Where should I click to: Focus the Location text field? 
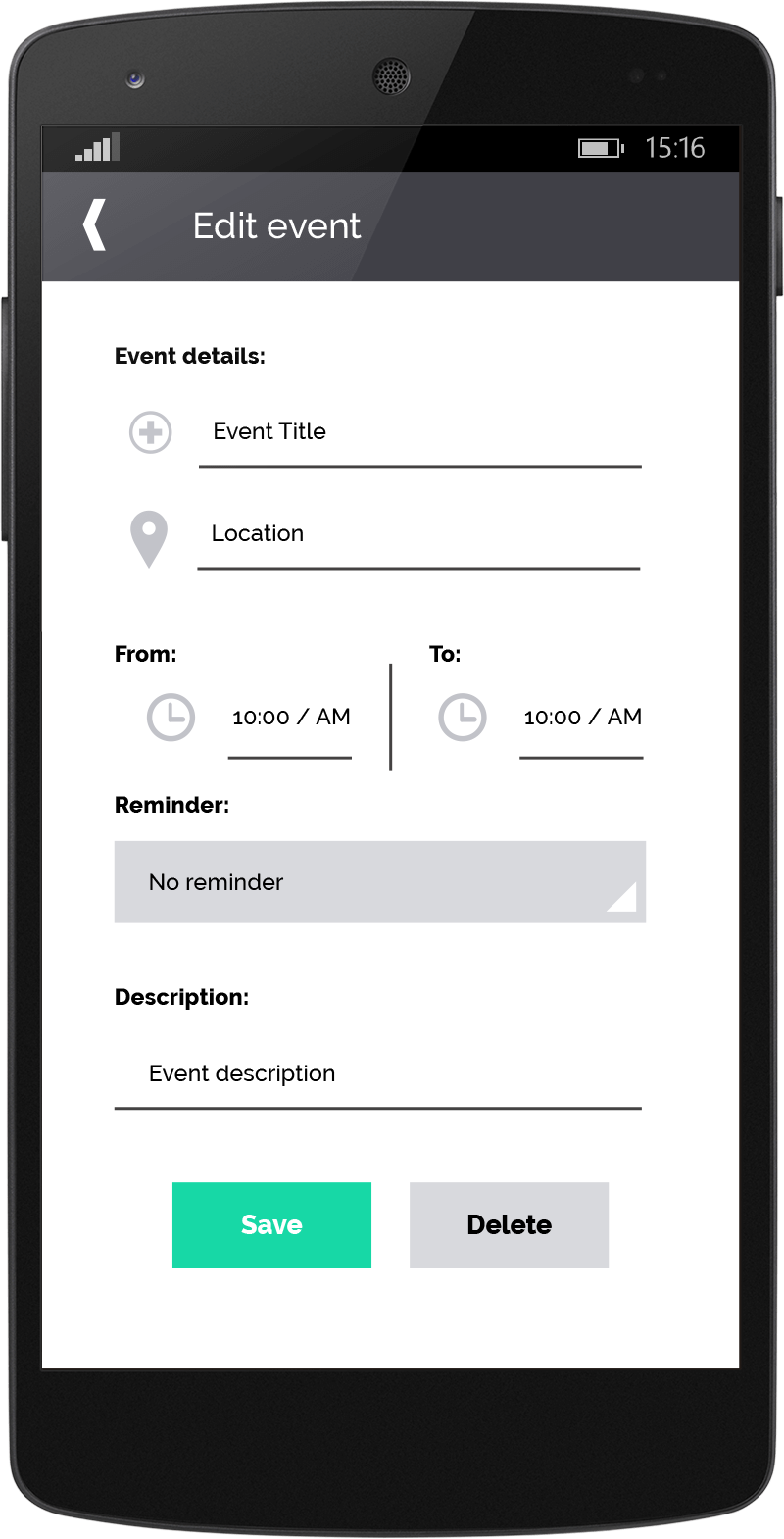pos(418,534)
